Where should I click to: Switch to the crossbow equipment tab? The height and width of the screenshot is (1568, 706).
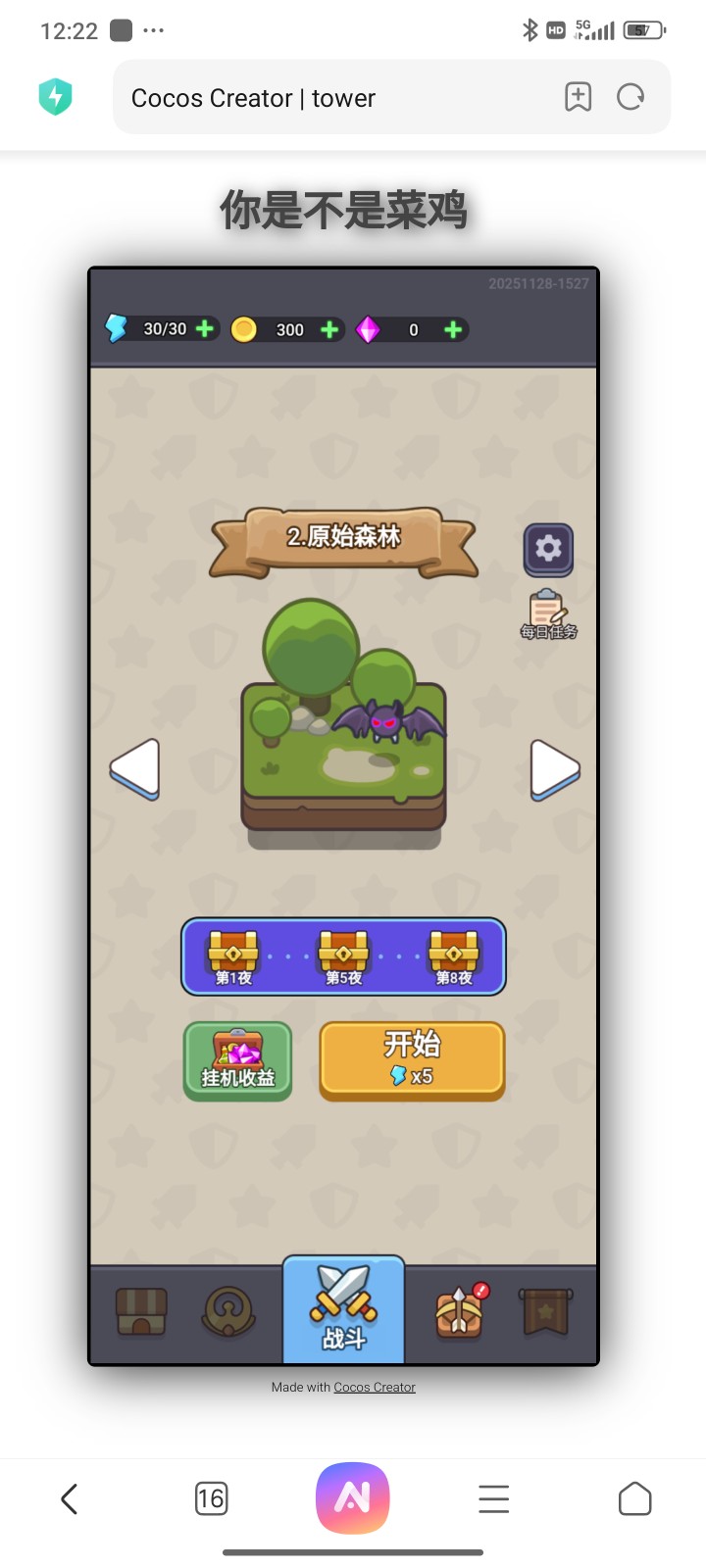459,1312
